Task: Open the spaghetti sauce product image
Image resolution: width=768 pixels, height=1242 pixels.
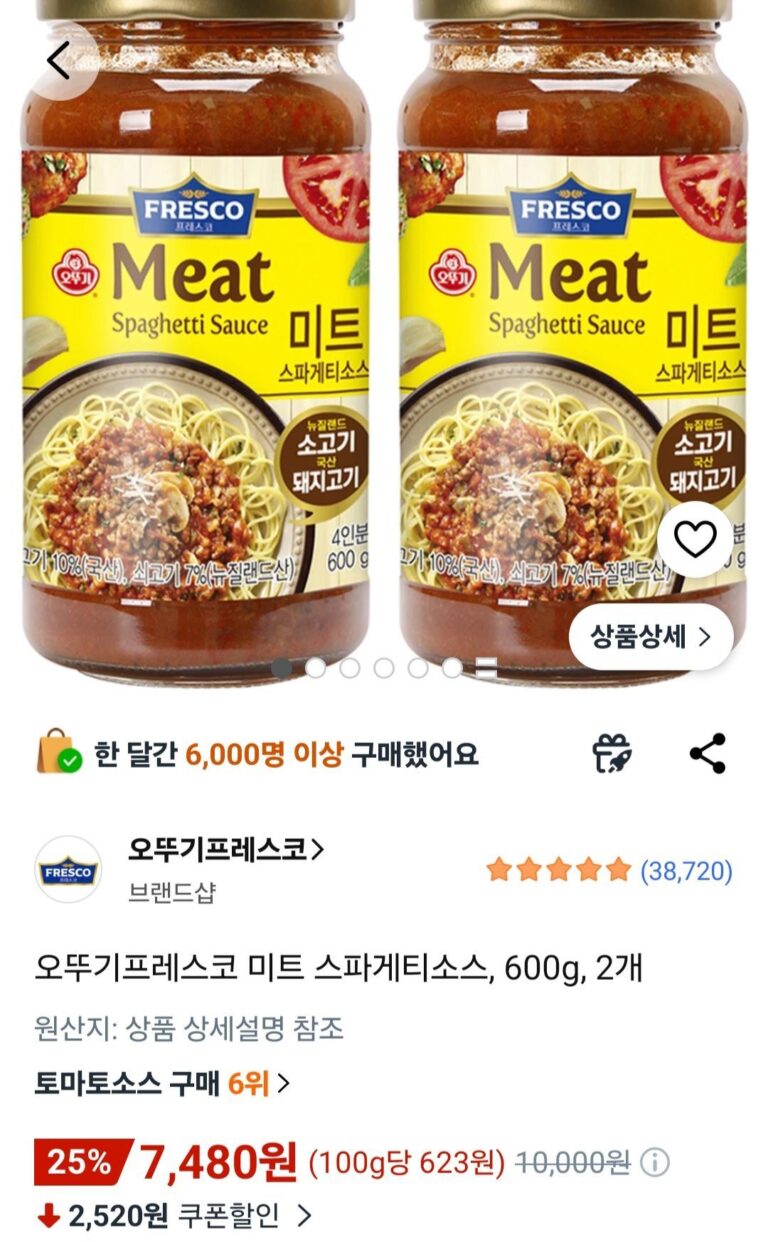Action: [384, 340]
